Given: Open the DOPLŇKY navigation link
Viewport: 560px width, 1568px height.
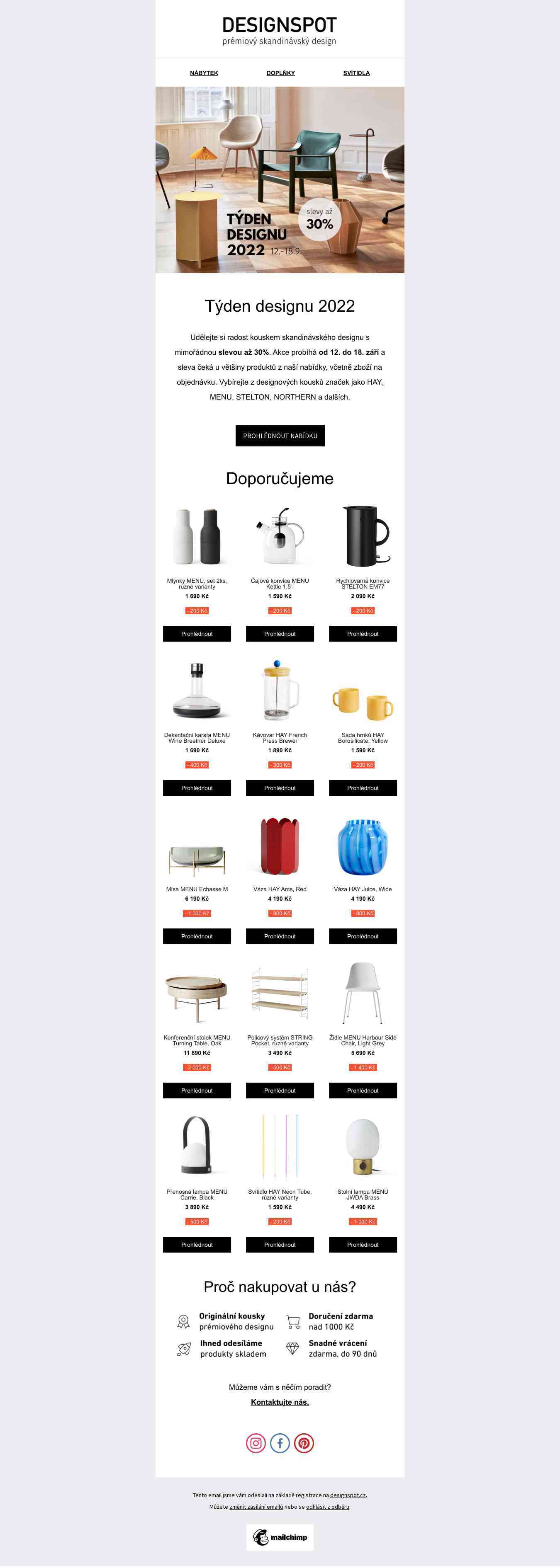Looking at the screenshot, I should [280, 73].
